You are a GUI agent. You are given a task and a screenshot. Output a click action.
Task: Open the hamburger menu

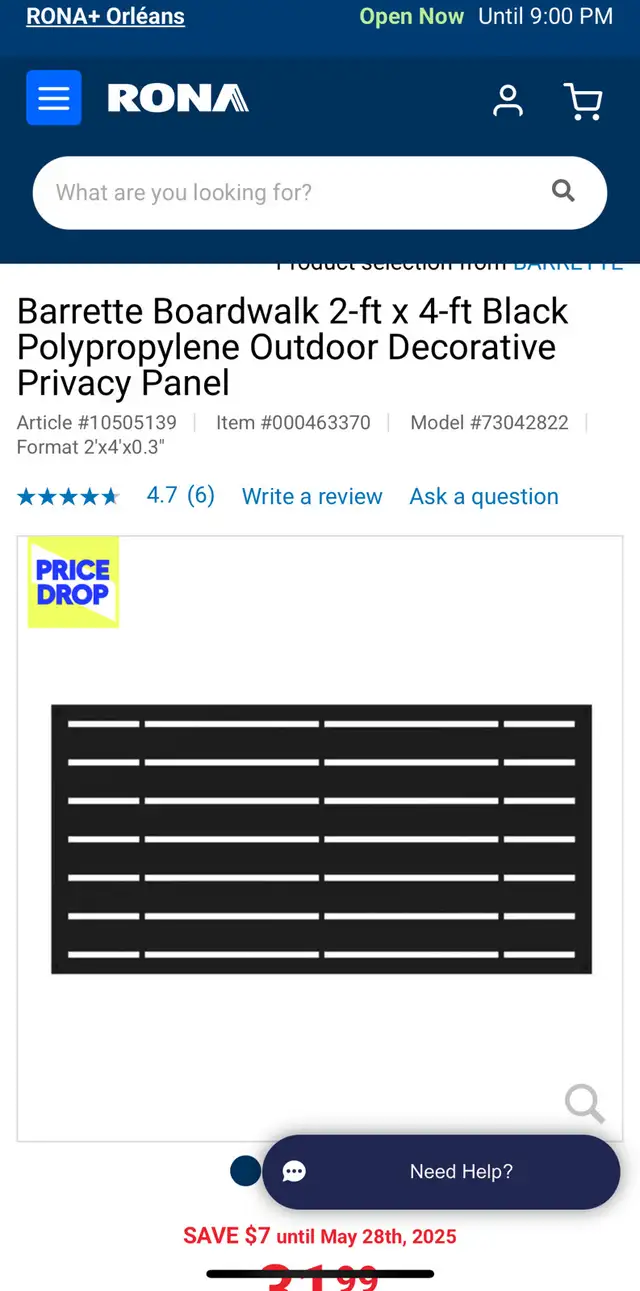(54, 98)
